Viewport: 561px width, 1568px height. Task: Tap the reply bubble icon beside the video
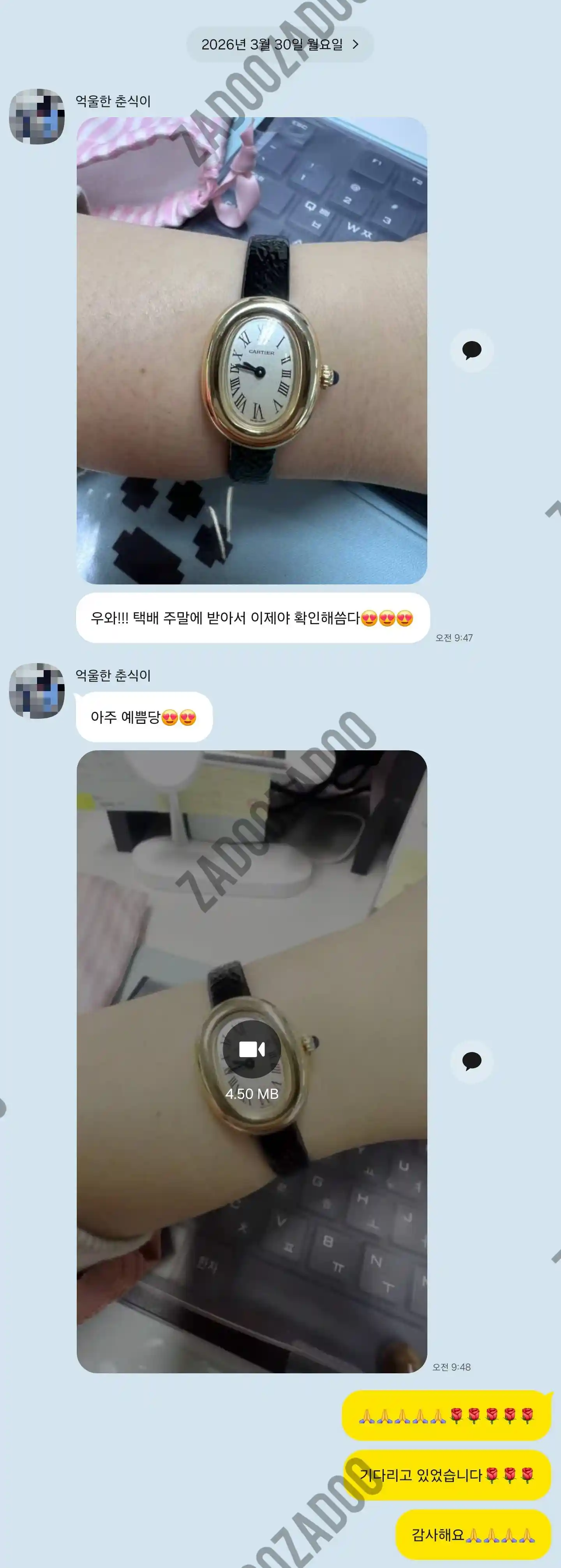point(471,1061)
